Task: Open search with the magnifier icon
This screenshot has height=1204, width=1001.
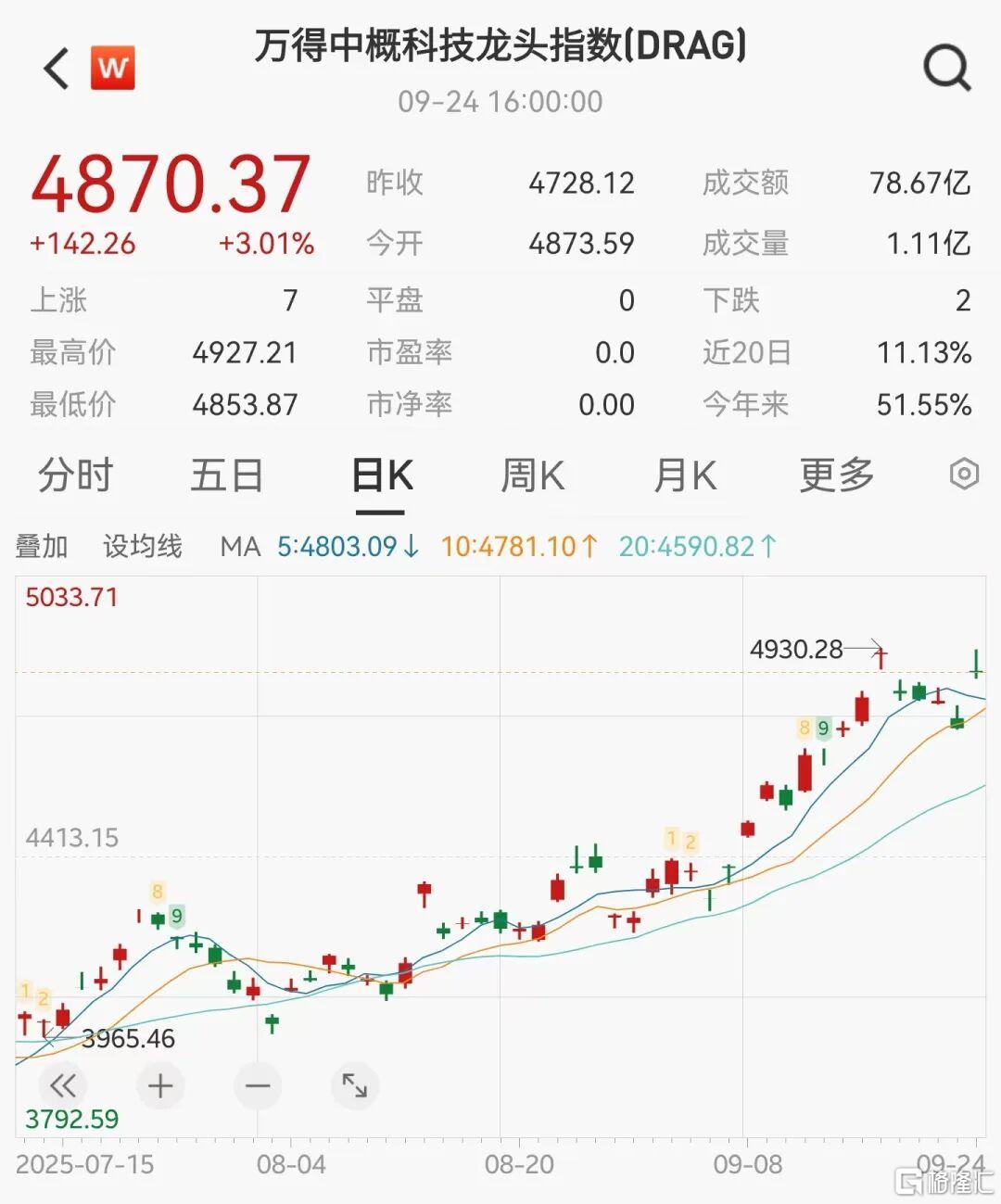Action: pos(946,67)
